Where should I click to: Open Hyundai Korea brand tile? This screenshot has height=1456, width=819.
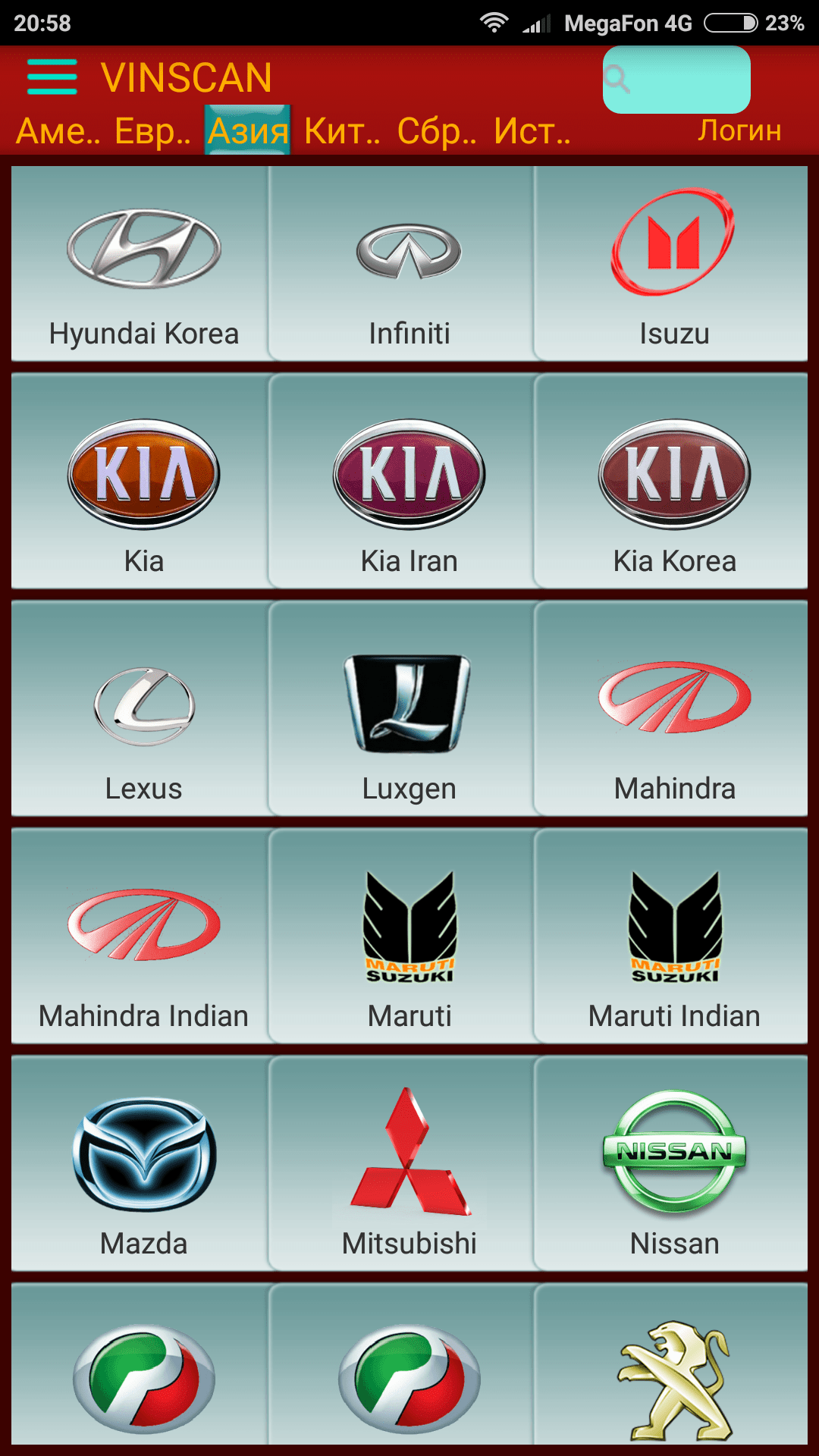point(143,263)
